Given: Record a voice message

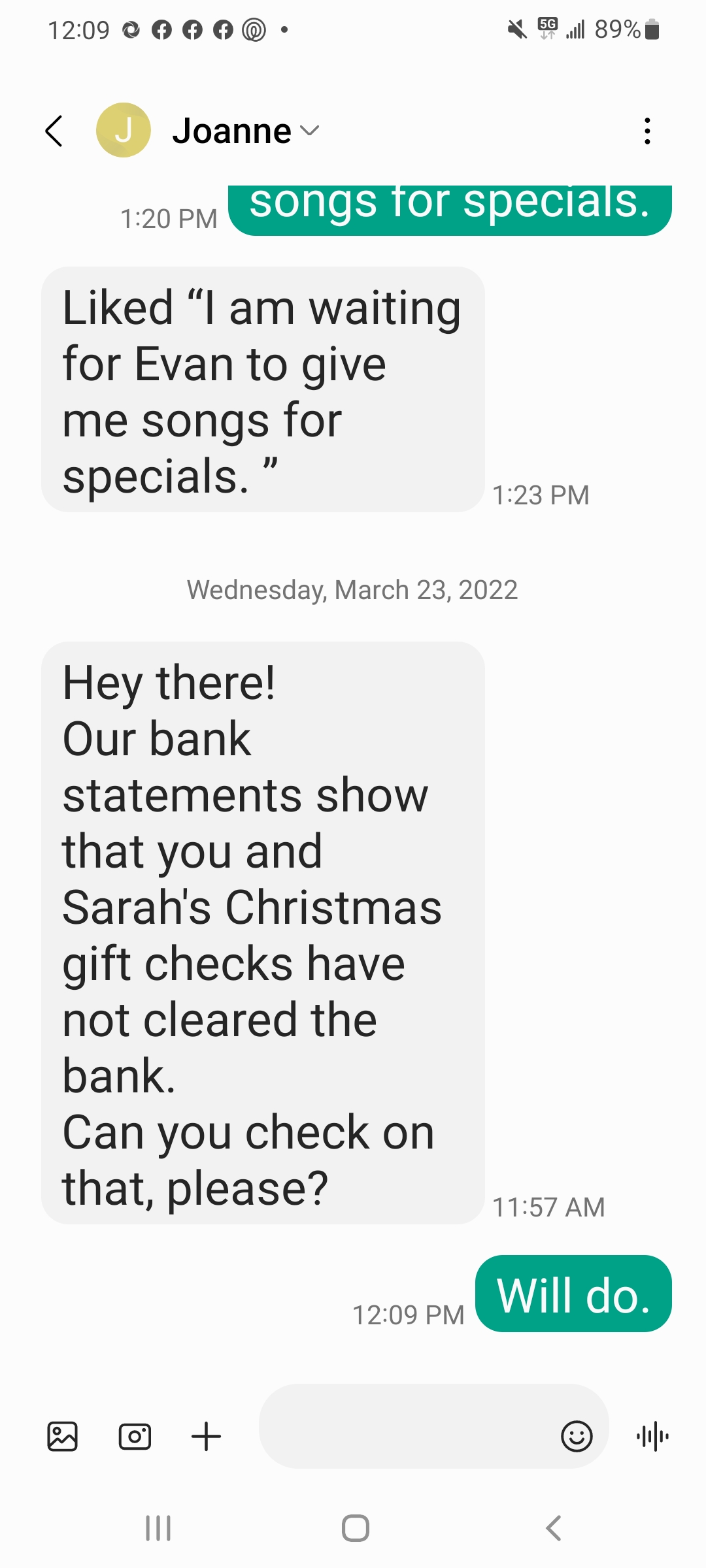Looking at the screenshot, I should click(x=652, y=1437).
